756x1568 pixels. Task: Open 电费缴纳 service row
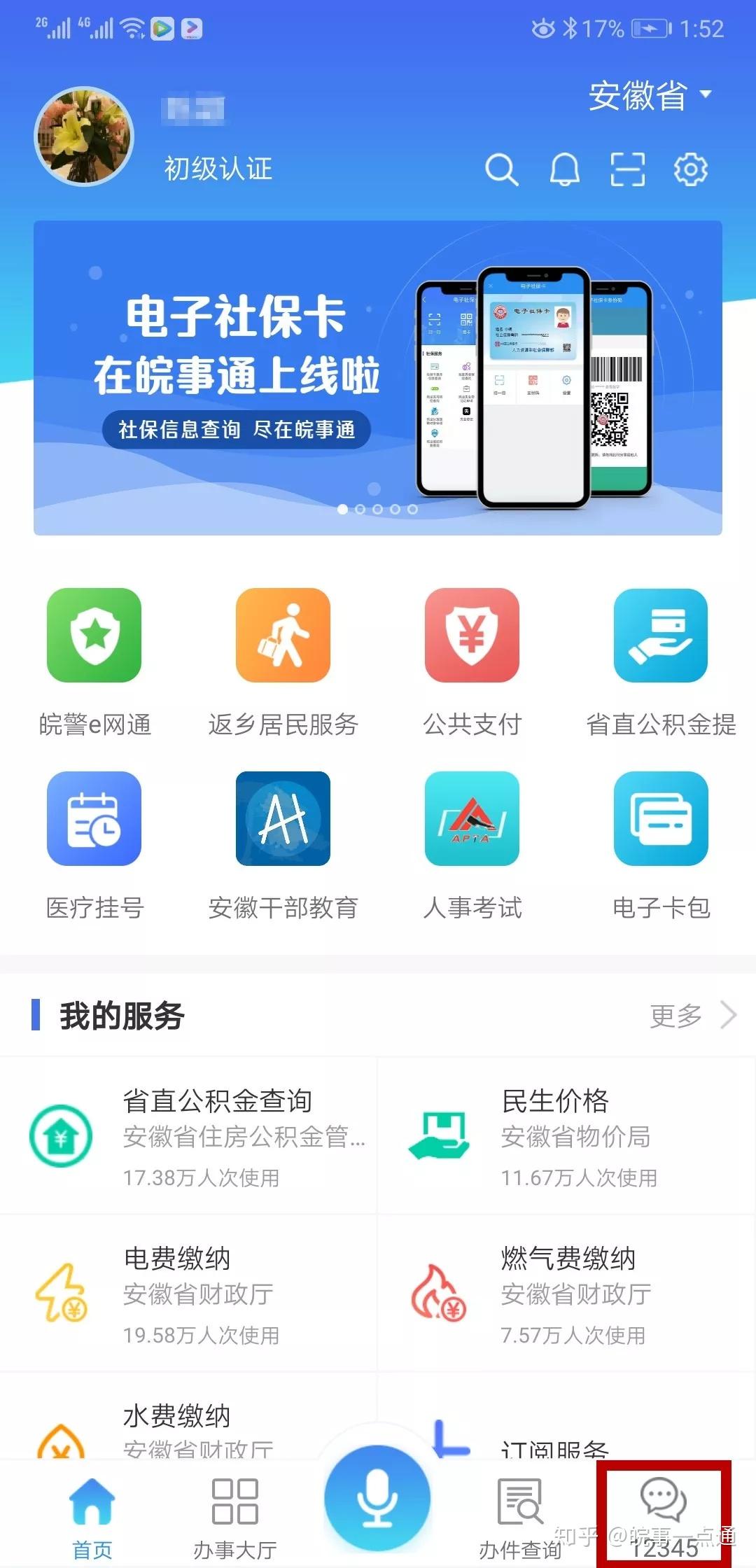189,1294
